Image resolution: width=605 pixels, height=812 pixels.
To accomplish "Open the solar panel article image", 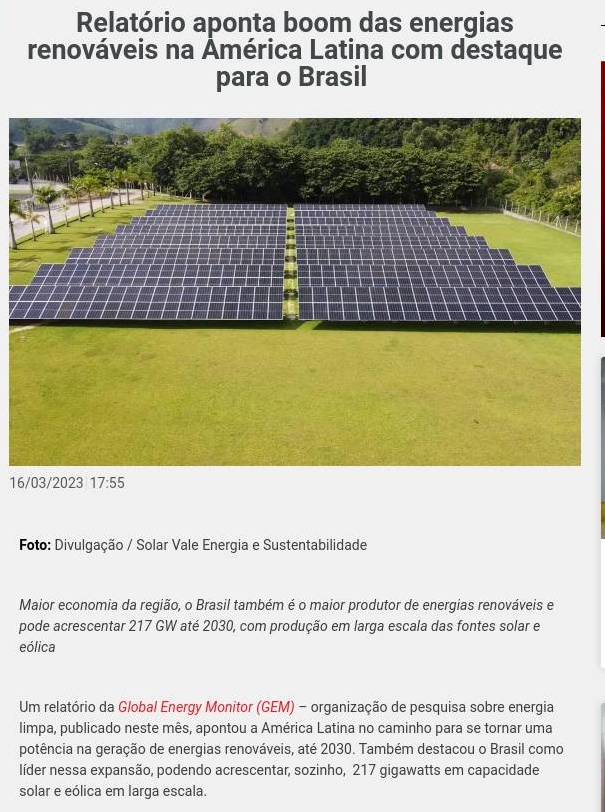I will pos(295,292).
